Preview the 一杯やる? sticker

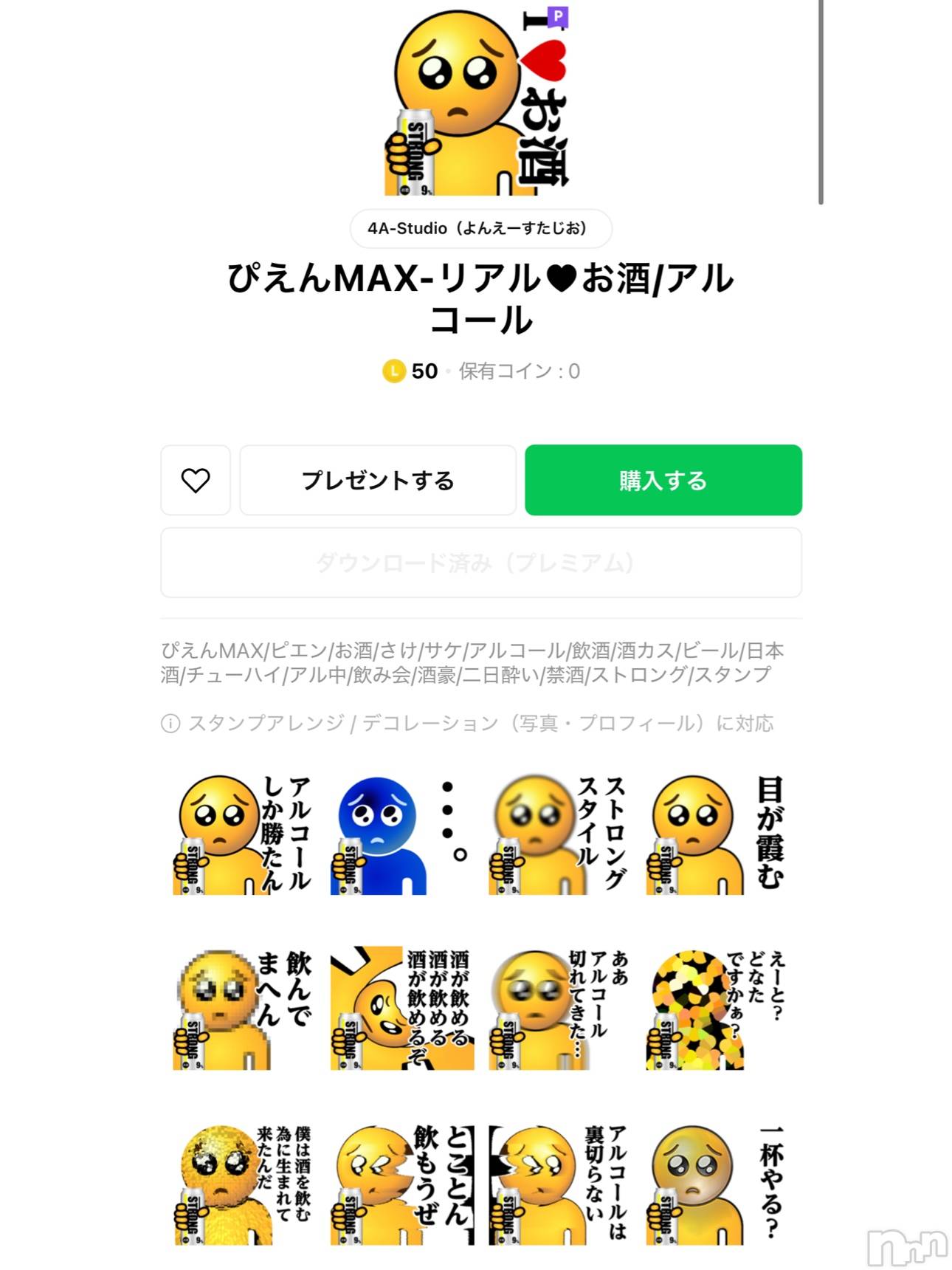717,1184
